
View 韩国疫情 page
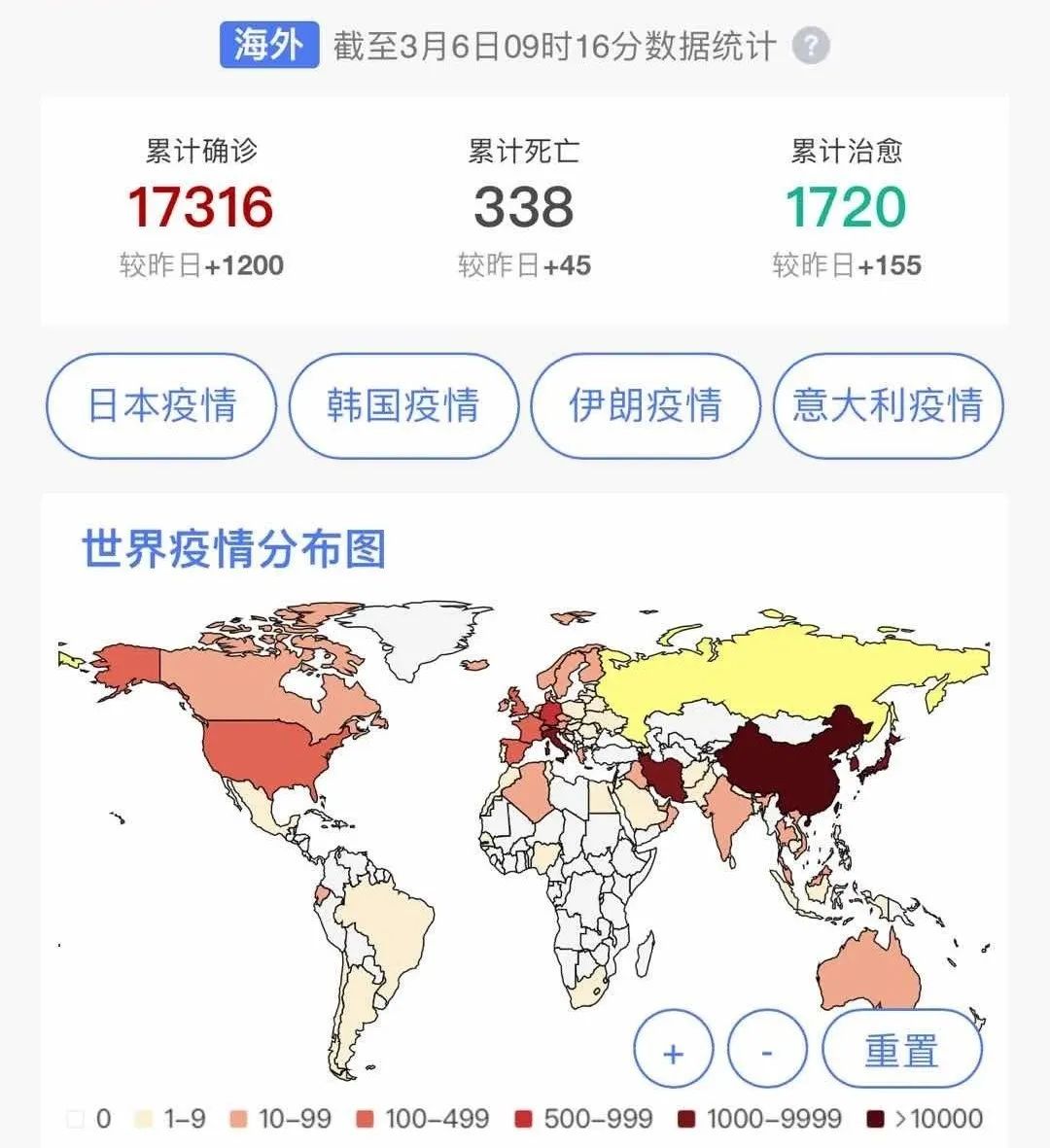point(403,405)
